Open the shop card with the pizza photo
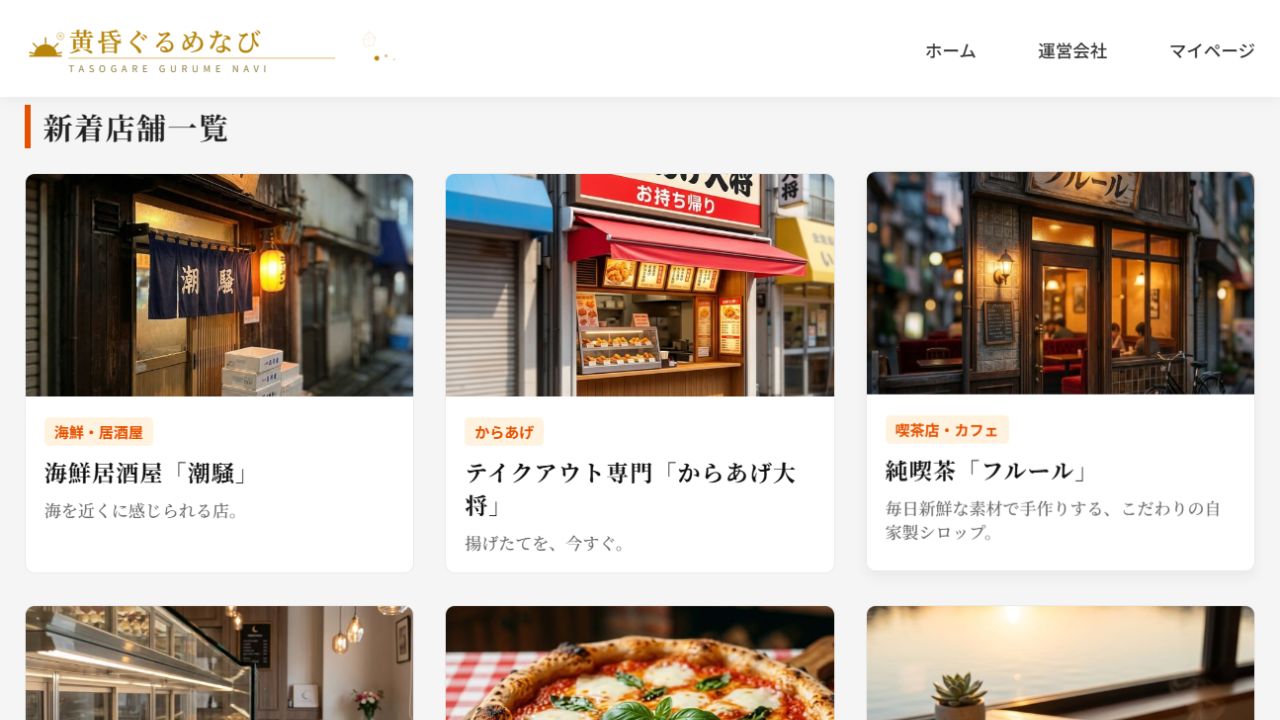This screenshot has width=1280, height=720. tap(639, 665)
